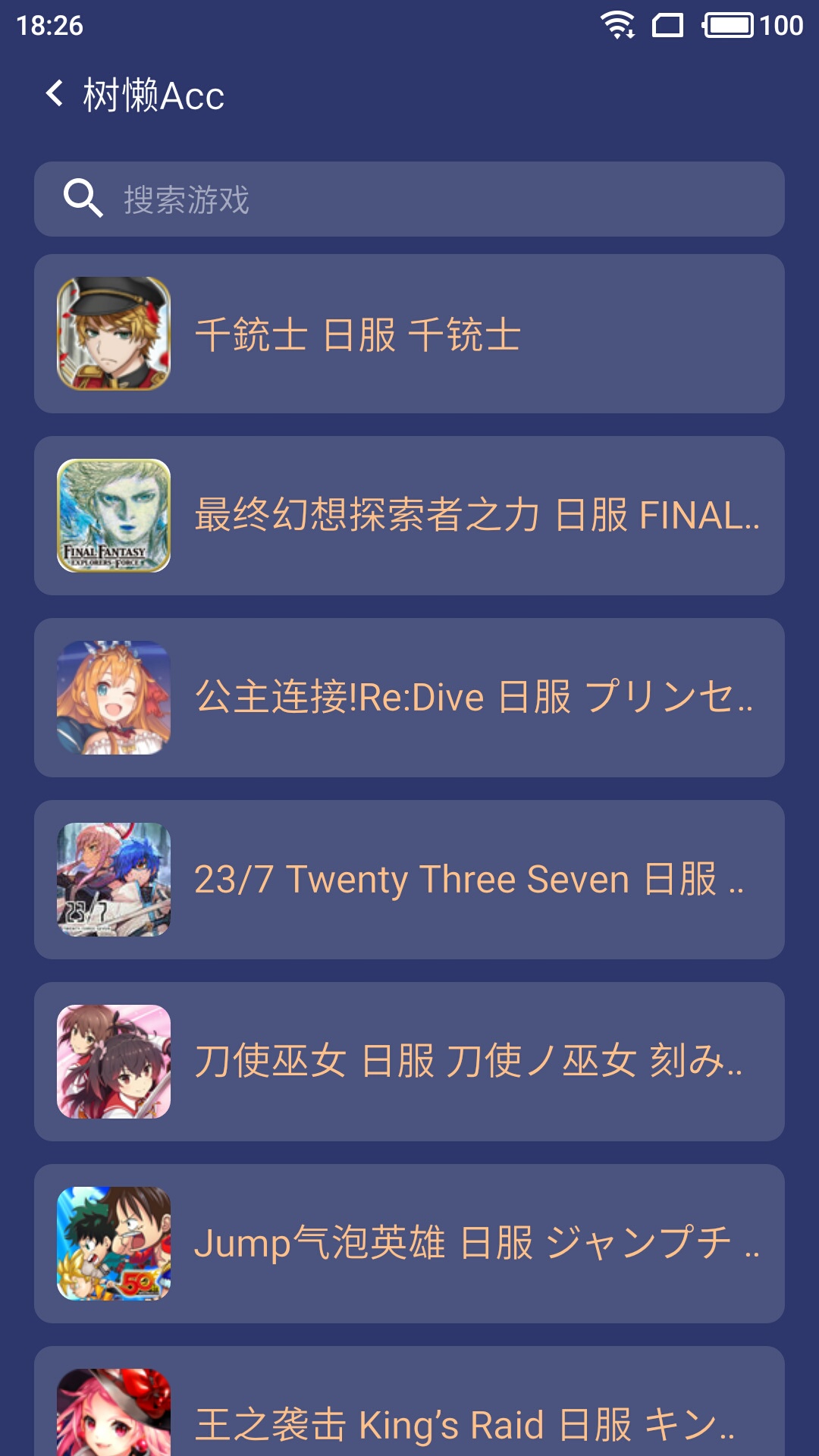Go back from the 树懒Acc screen
Screen dimensions: 819x1456
[55, 94]
